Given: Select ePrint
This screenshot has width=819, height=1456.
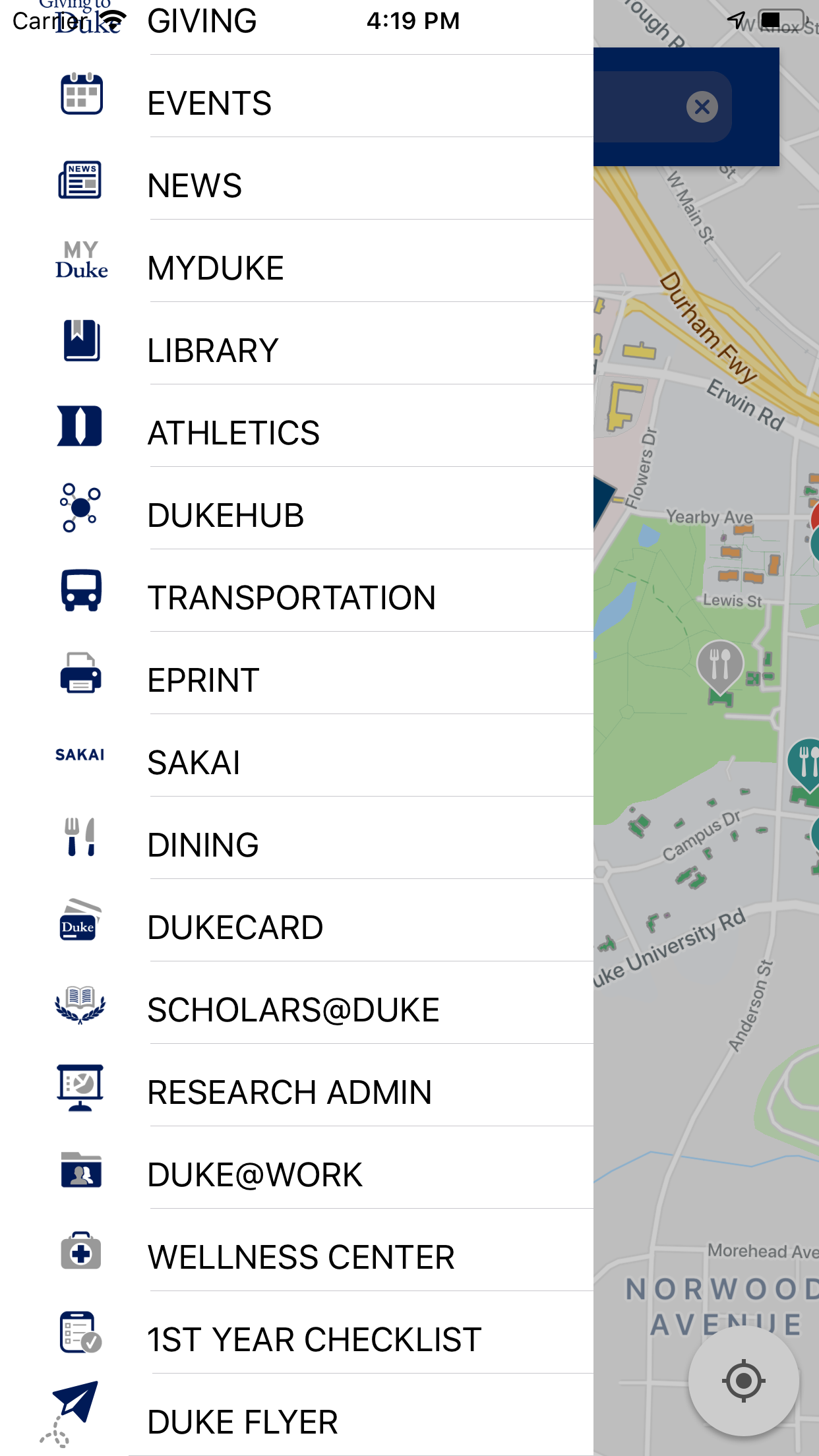Looking at the screenshot, I should pos(297,673).
